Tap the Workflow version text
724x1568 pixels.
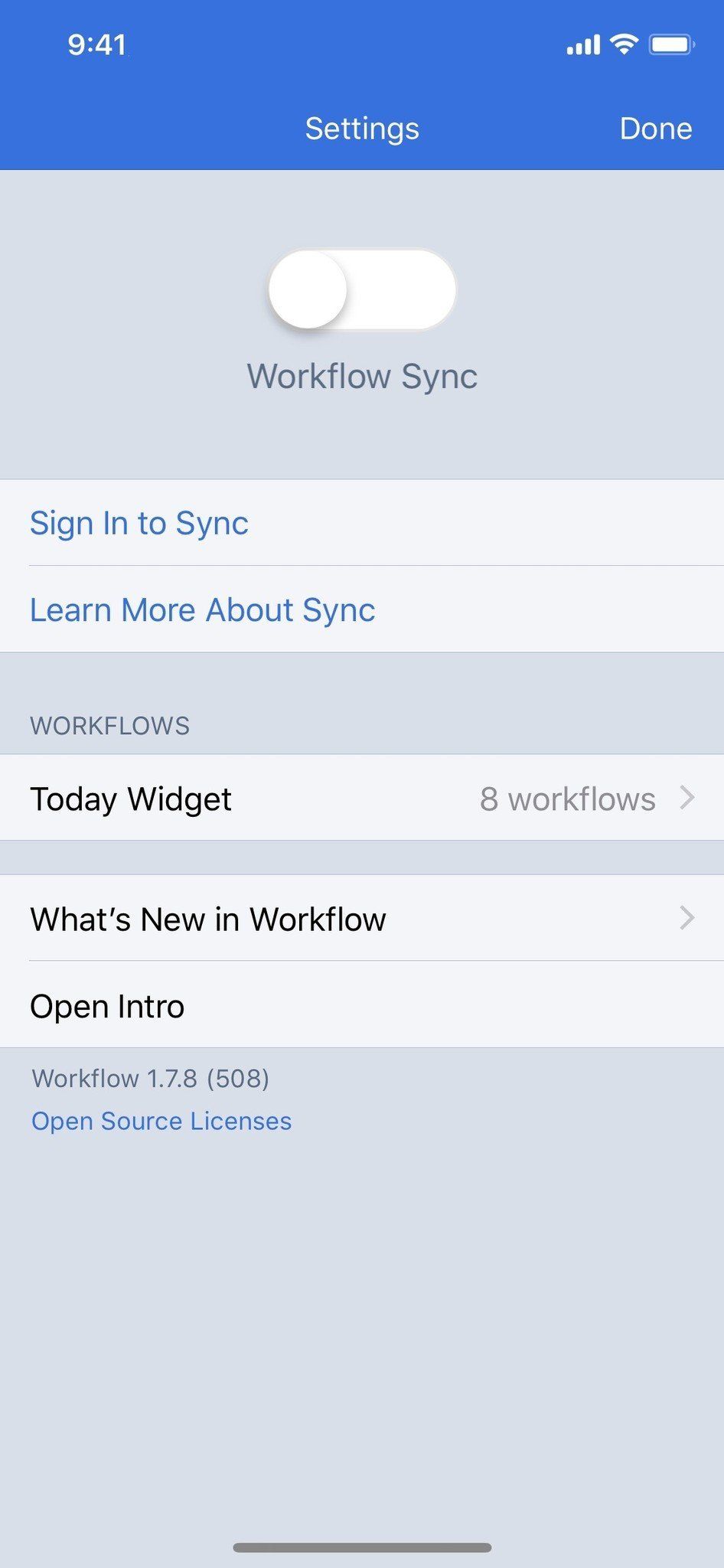click(151, 1078)
